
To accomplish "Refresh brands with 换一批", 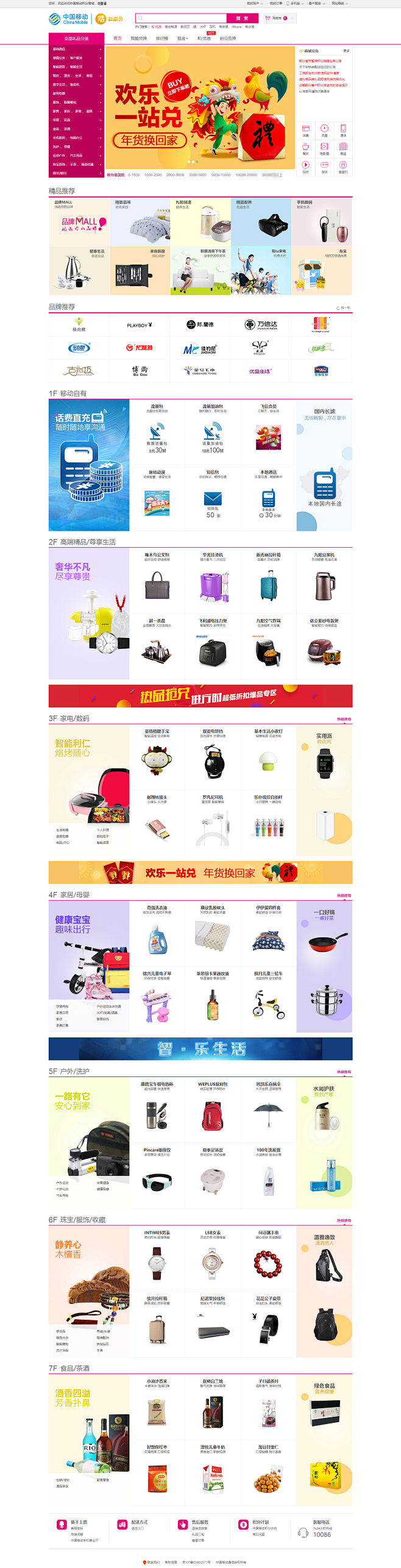I will coord(344,308).
